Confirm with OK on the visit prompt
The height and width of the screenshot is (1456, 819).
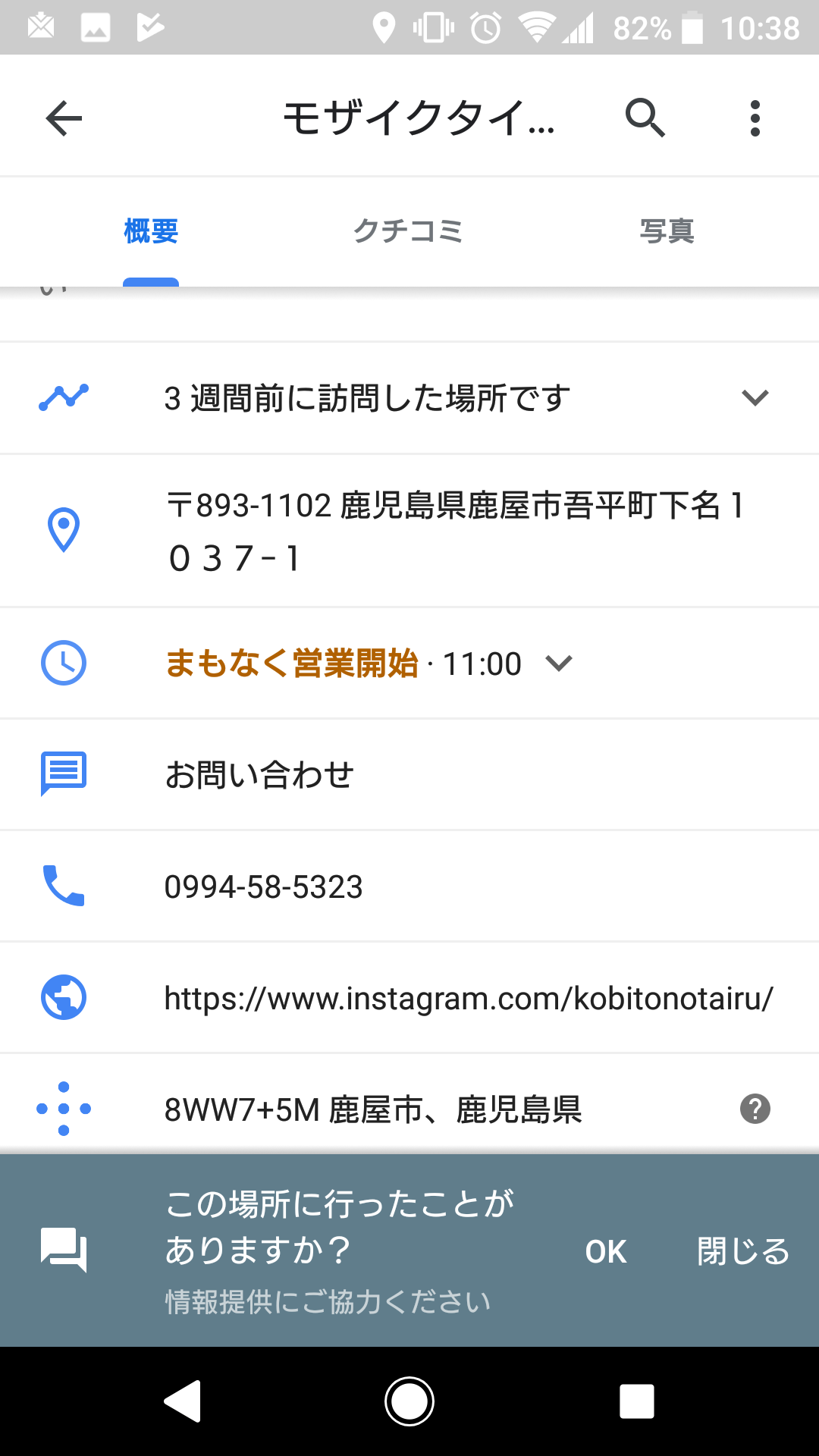click(606, 1251)
